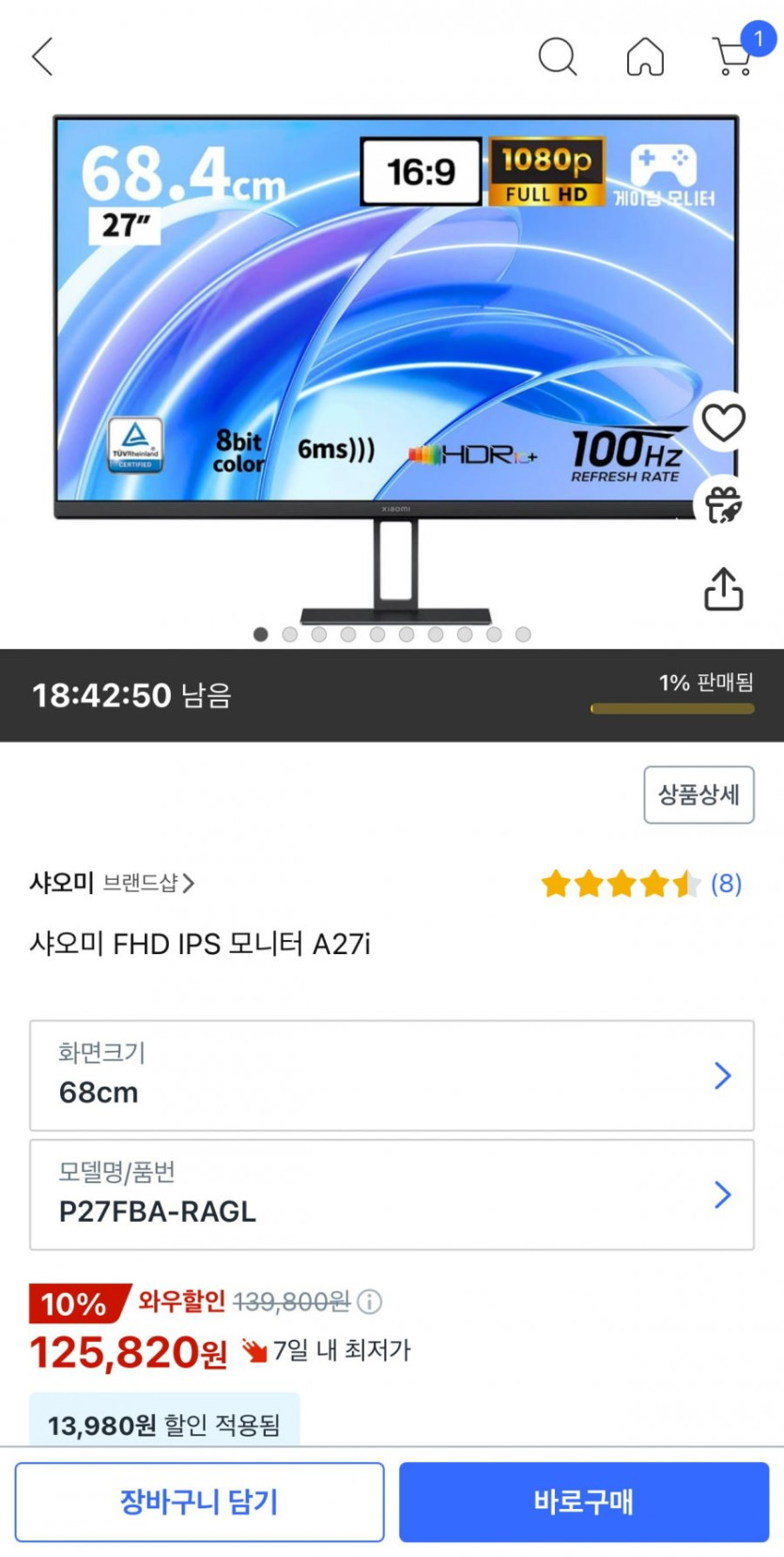
Task: Tap 장바구니 담기 button
Action: click(x=199, y=1501)
